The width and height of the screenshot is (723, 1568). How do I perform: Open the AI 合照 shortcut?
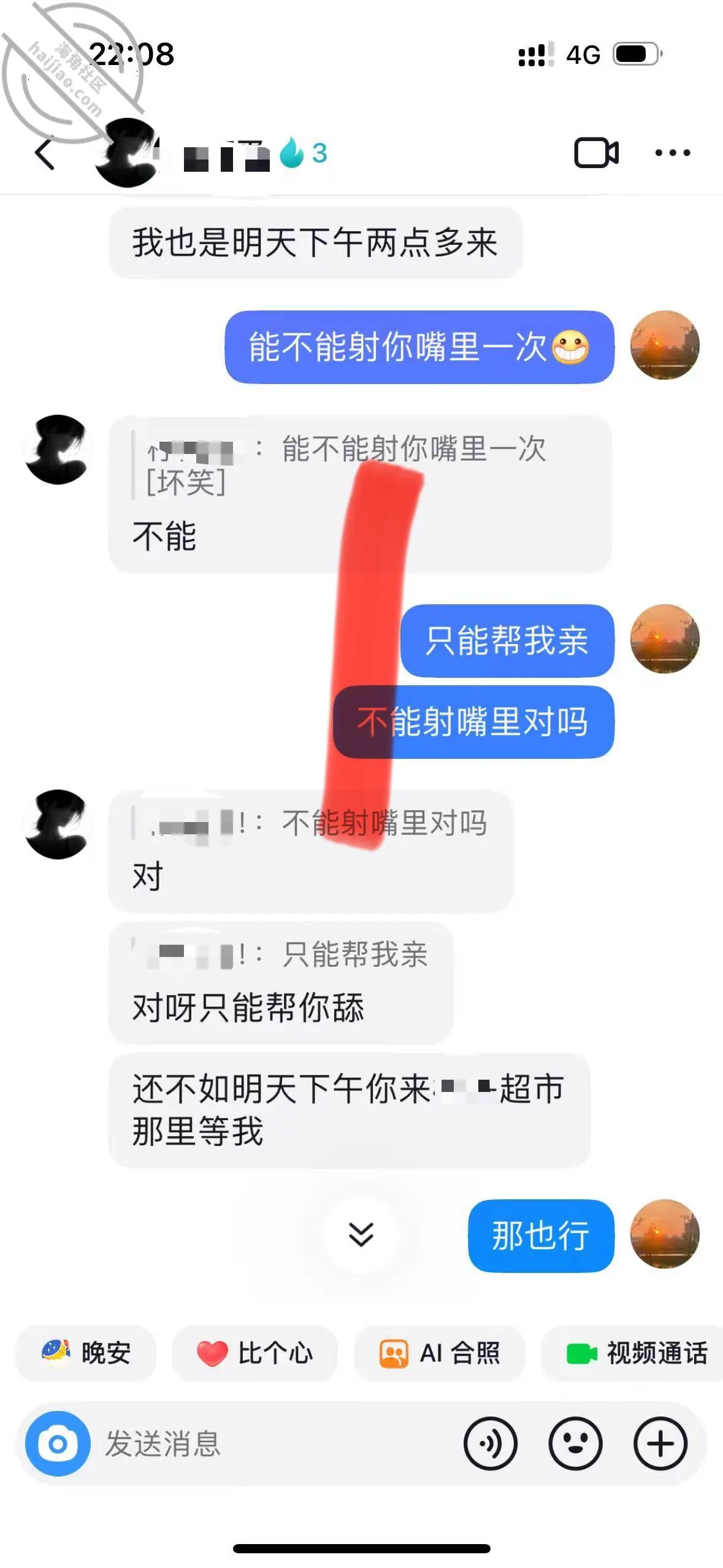coord(440,1353)
